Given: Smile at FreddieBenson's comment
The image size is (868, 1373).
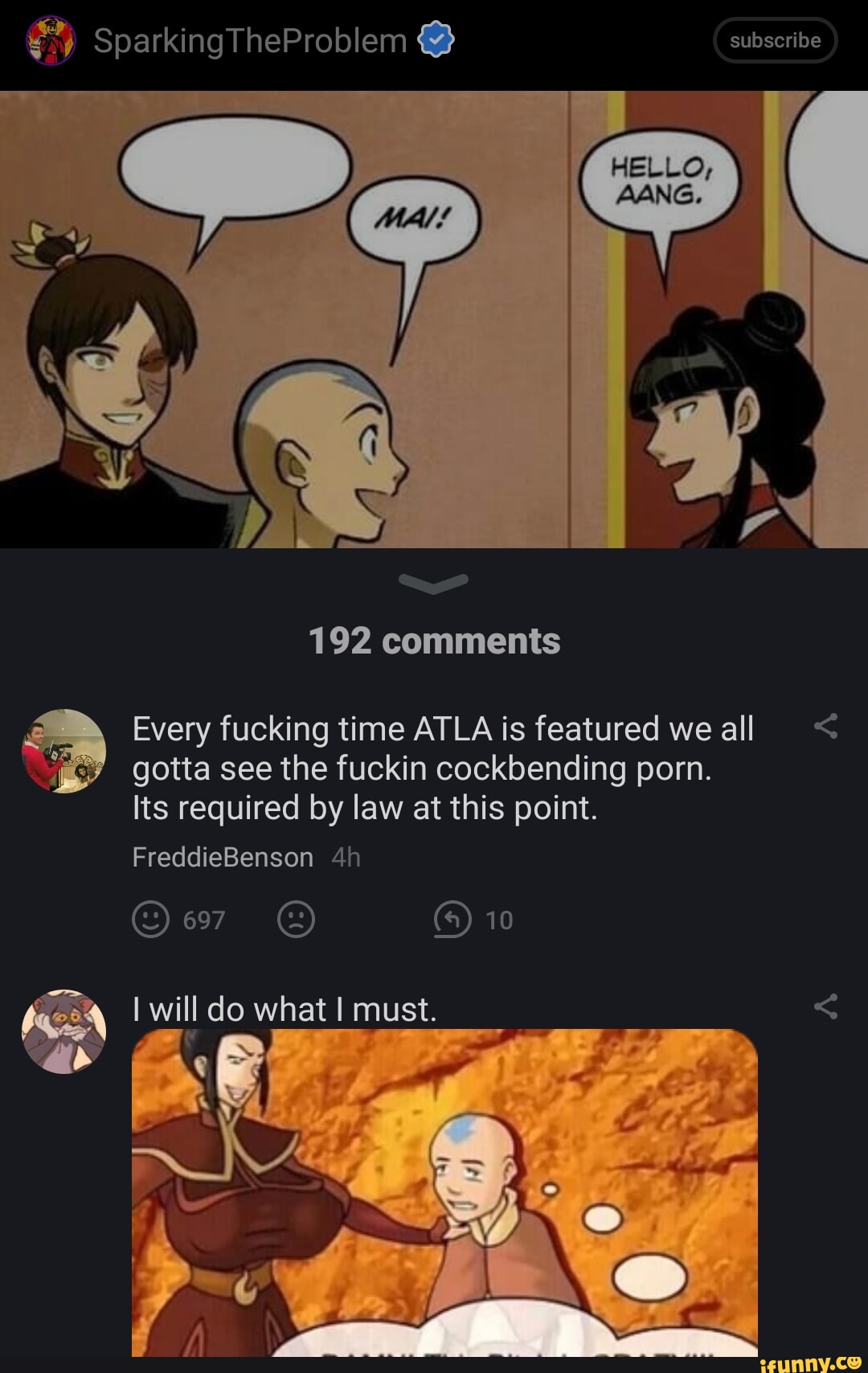Looking at the screenshot, I should tap(150, 920).
